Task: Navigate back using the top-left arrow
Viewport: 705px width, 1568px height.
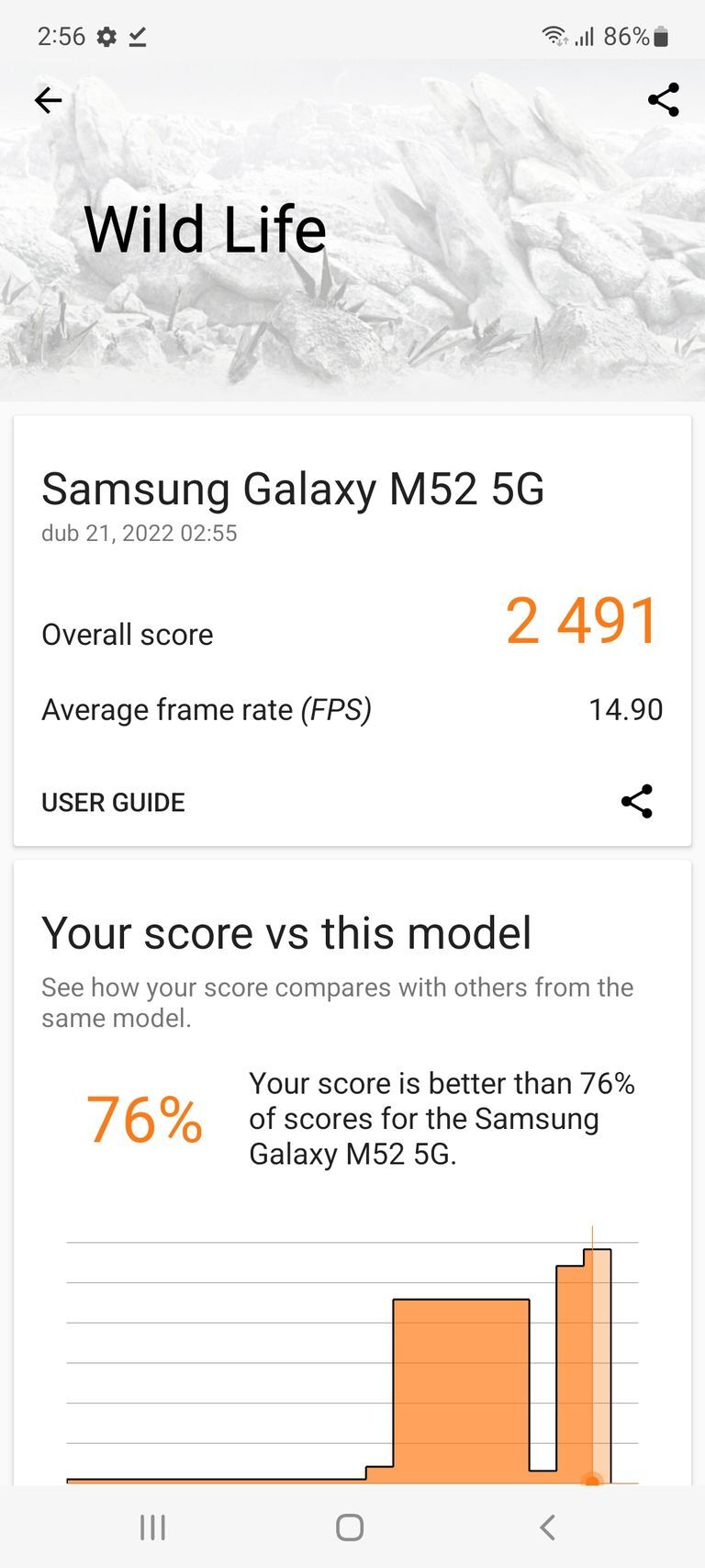Action: pyautogui.click(x=48, y=100)
